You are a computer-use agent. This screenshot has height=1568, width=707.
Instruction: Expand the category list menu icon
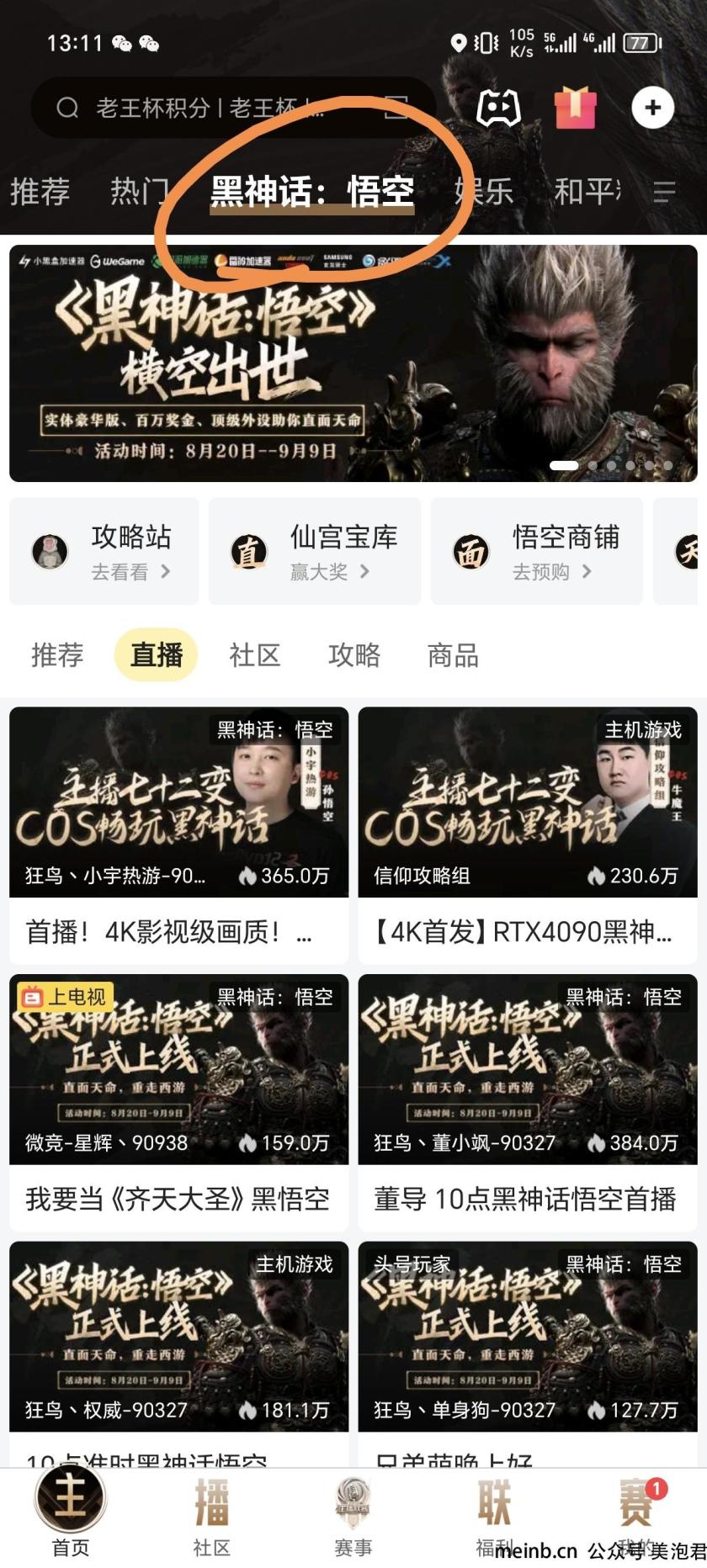(664, 192)
